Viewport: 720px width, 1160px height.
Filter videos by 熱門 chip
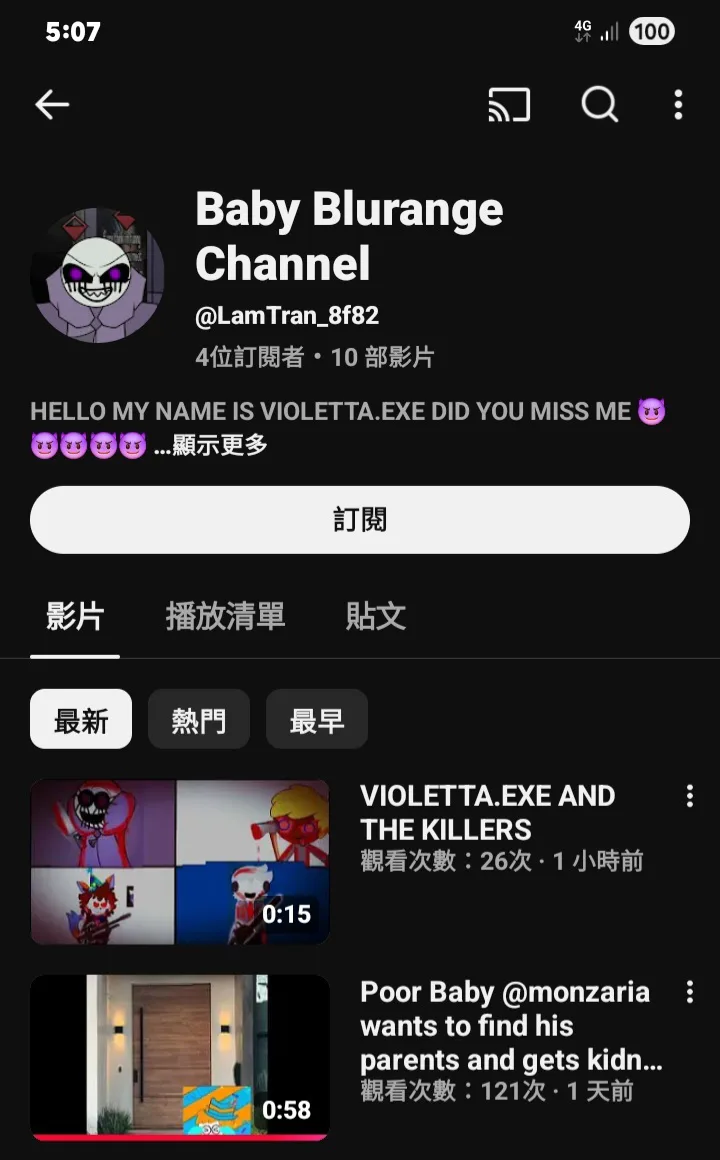198,719
